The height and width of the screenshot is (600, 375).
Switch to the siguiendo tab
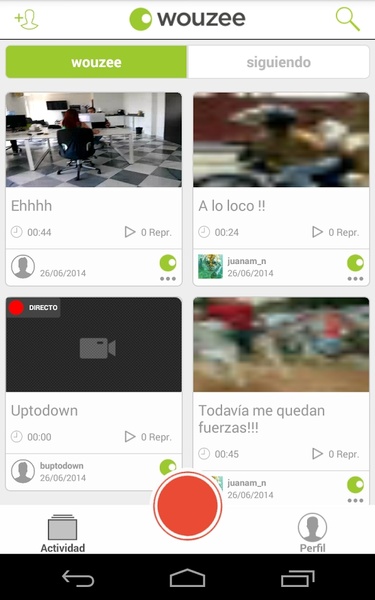pyautogui.click(x=278, y=62)
